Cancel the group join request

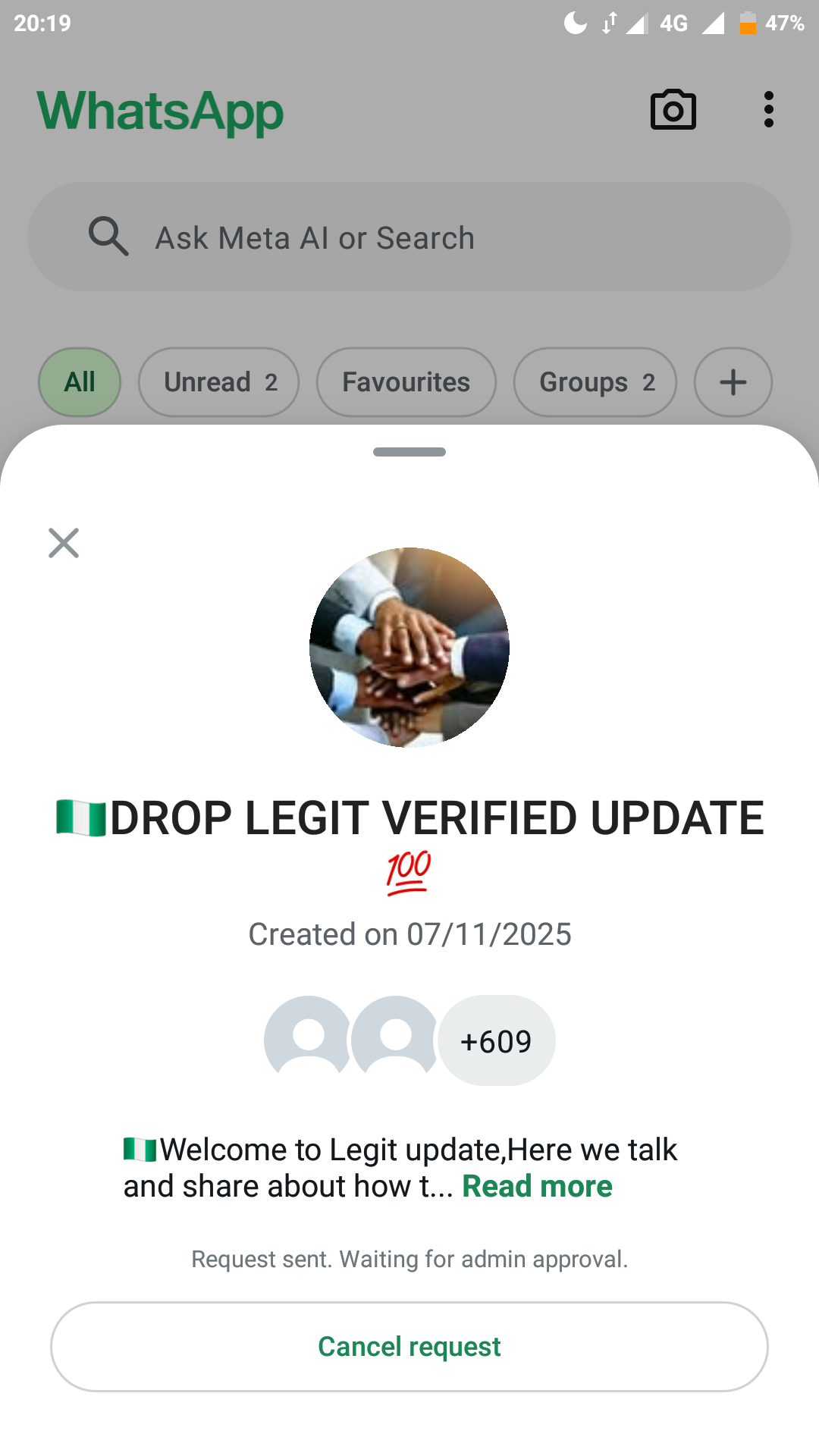(409, 1347)
